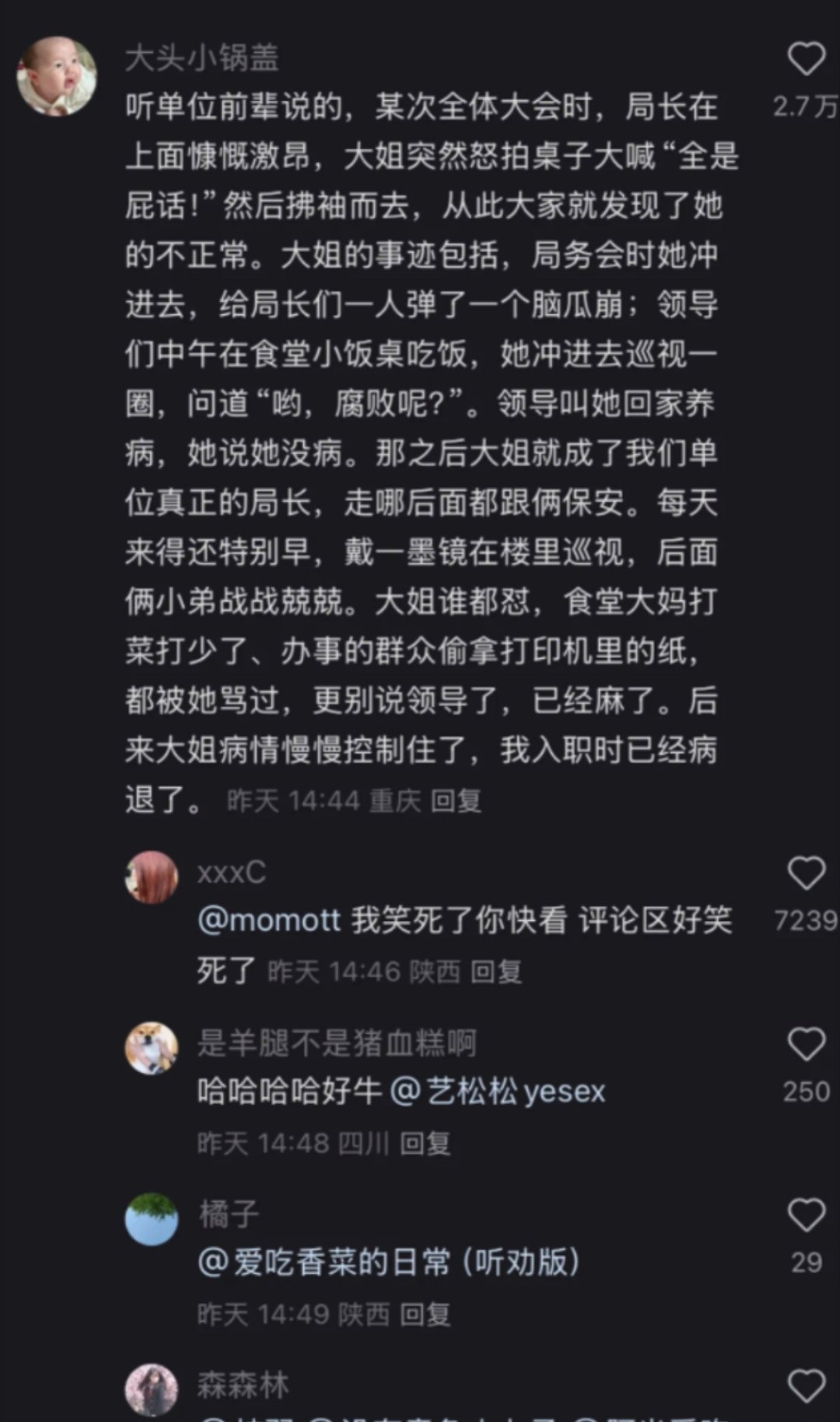The image size is (840, 1422).
Task: Open the username 大头小锅盖
Action: [x=201, y=58]
